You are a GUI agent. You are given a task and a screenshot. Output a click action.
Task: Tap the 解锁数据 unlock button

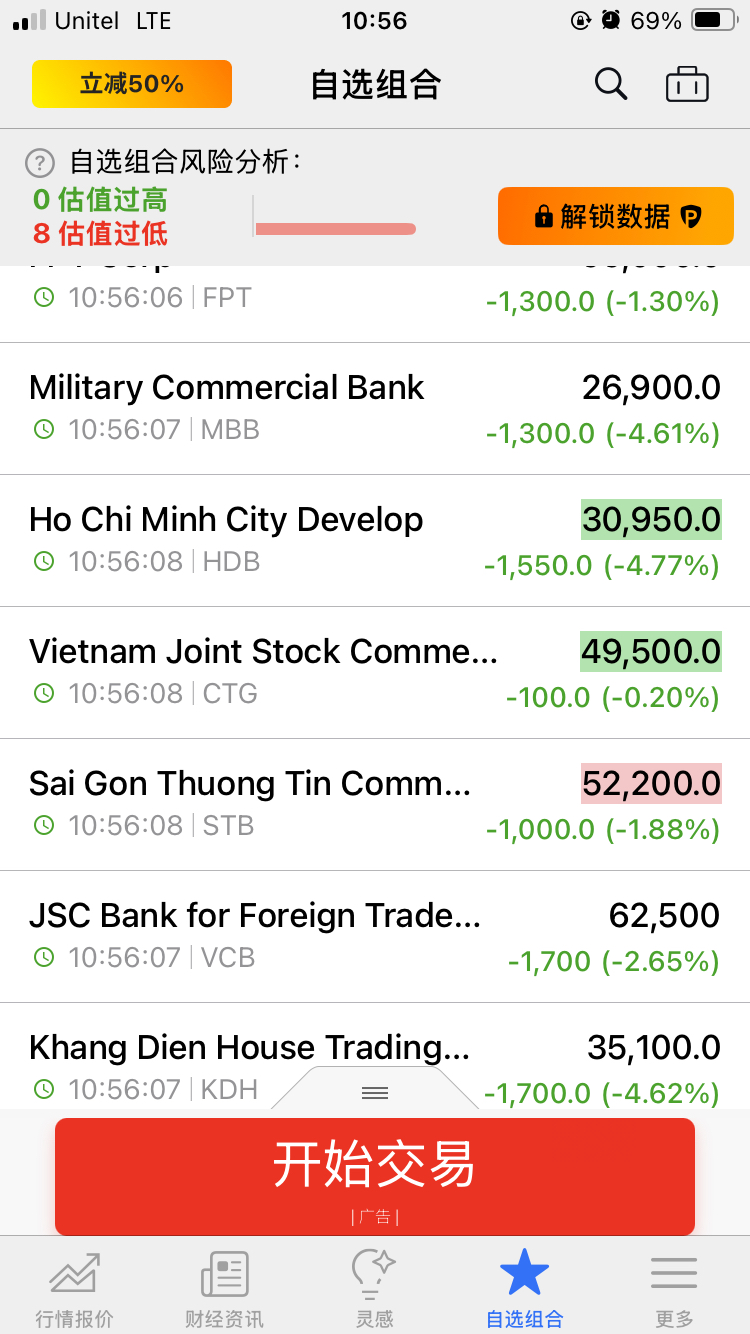coord(616,216)
